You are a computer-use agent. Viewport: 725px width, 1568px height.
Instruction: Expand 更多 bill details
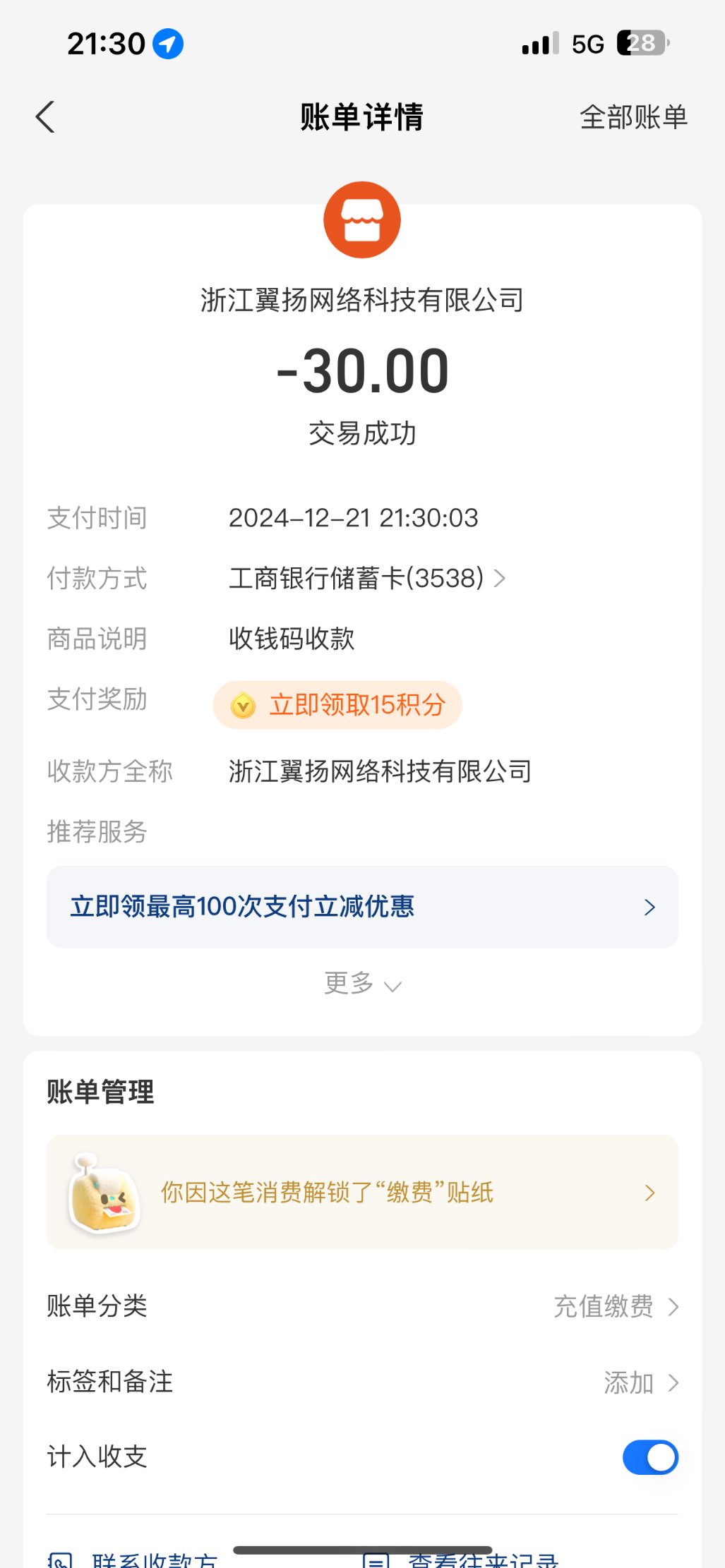coord(362,984)
